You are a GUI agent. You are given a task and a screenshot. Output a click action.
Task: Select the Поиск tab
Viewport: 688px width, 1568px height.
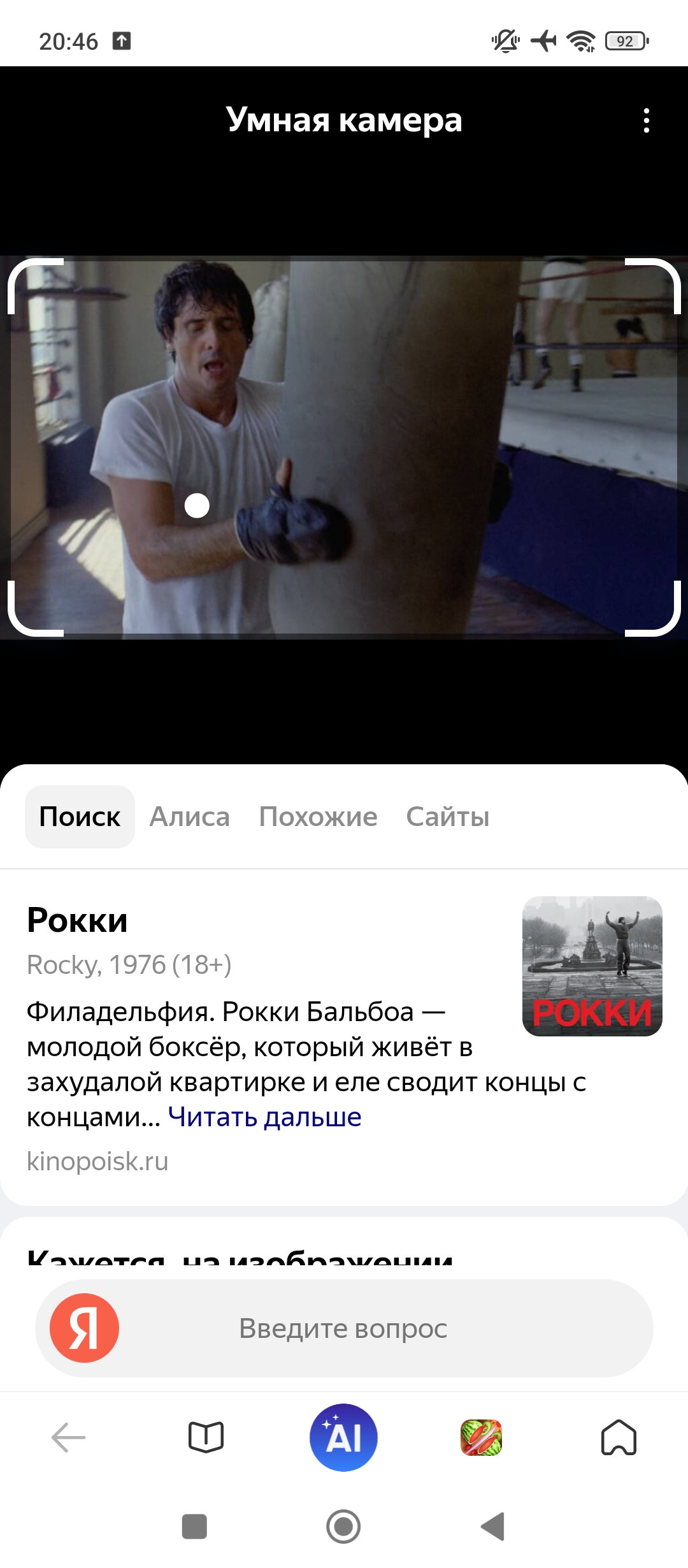[80, 817]
